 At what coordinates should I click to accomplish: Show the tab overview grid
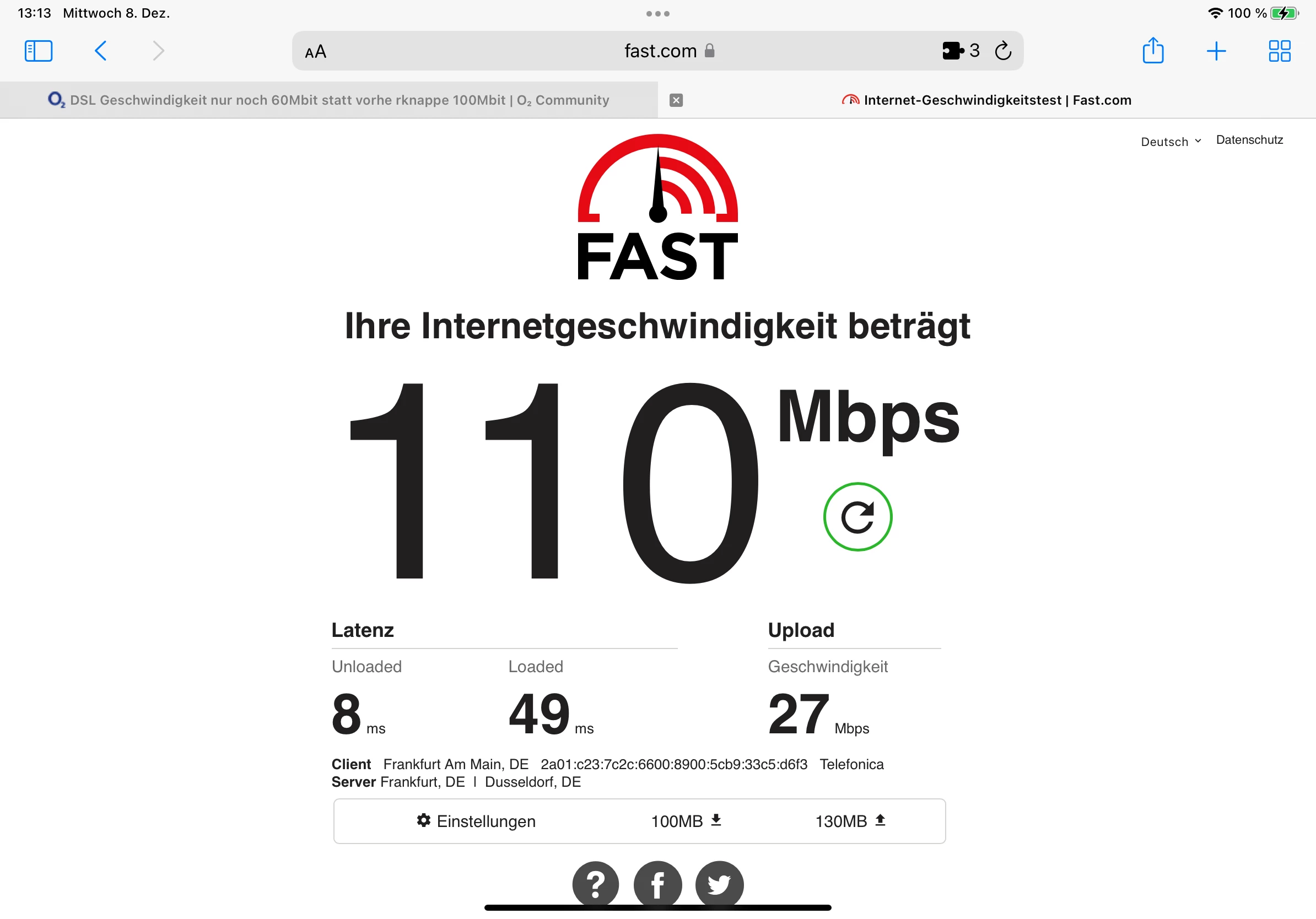pos(1279,51)
